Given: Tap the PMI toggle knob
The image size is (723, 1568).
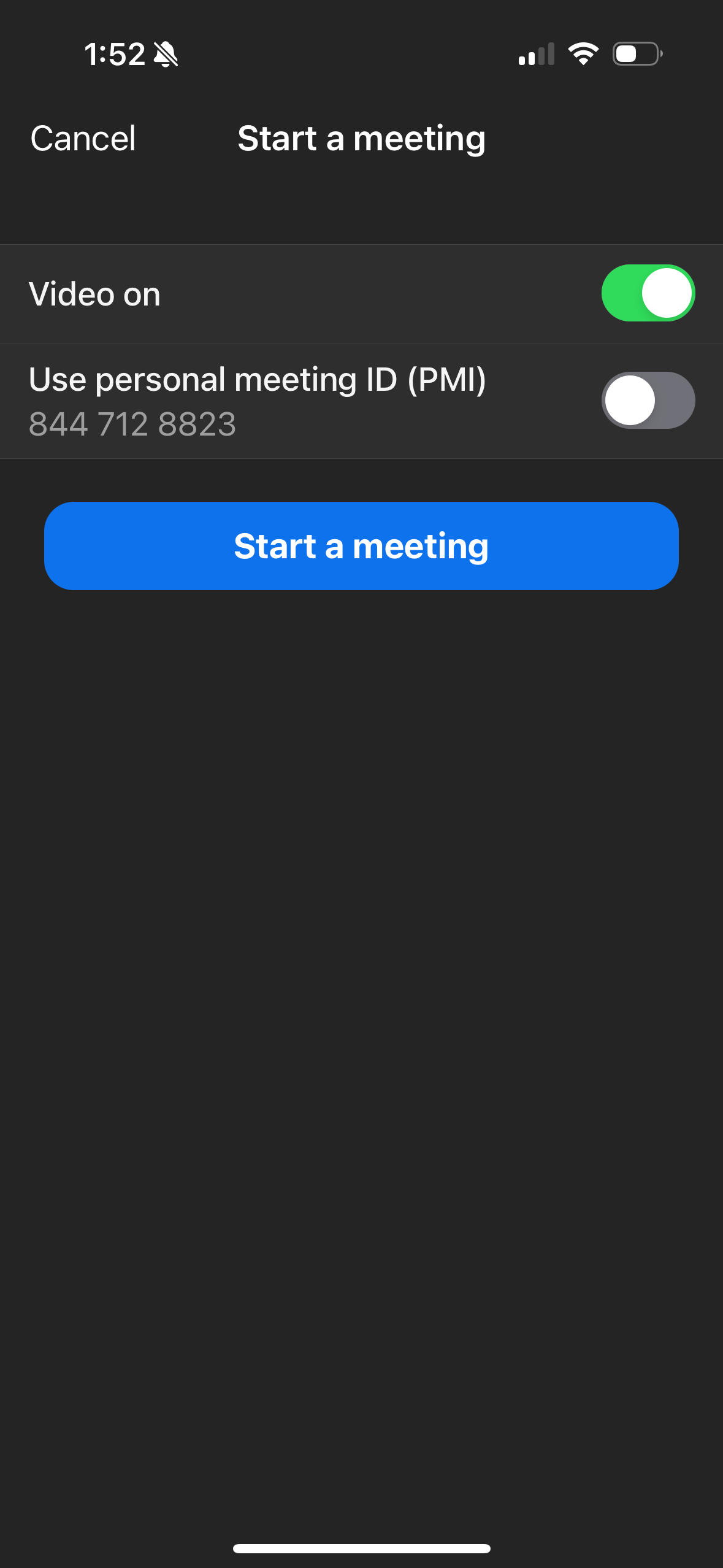Looking at the screenshot, I should click(629, 400).
